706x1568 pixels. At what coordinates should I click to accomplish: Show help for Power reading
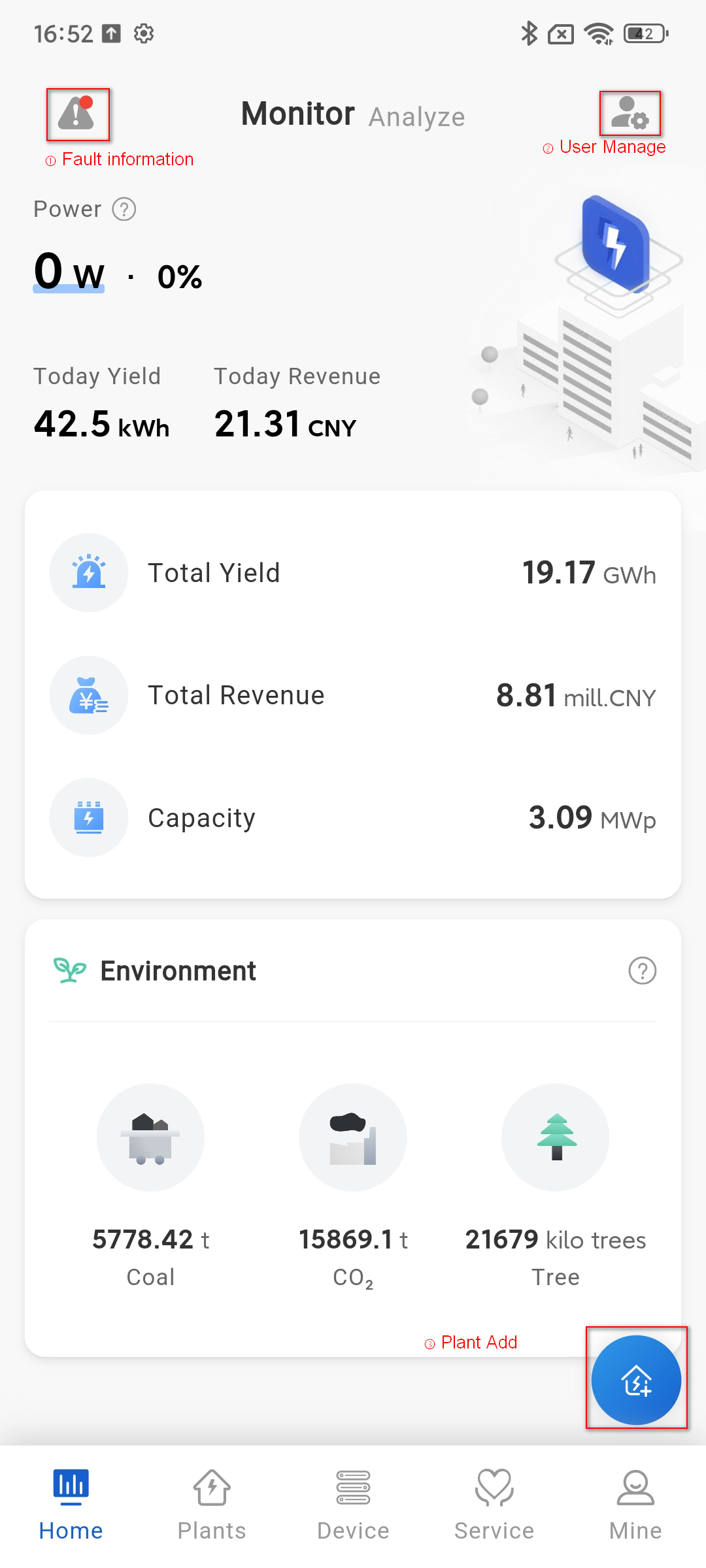(x=124, y=209)
